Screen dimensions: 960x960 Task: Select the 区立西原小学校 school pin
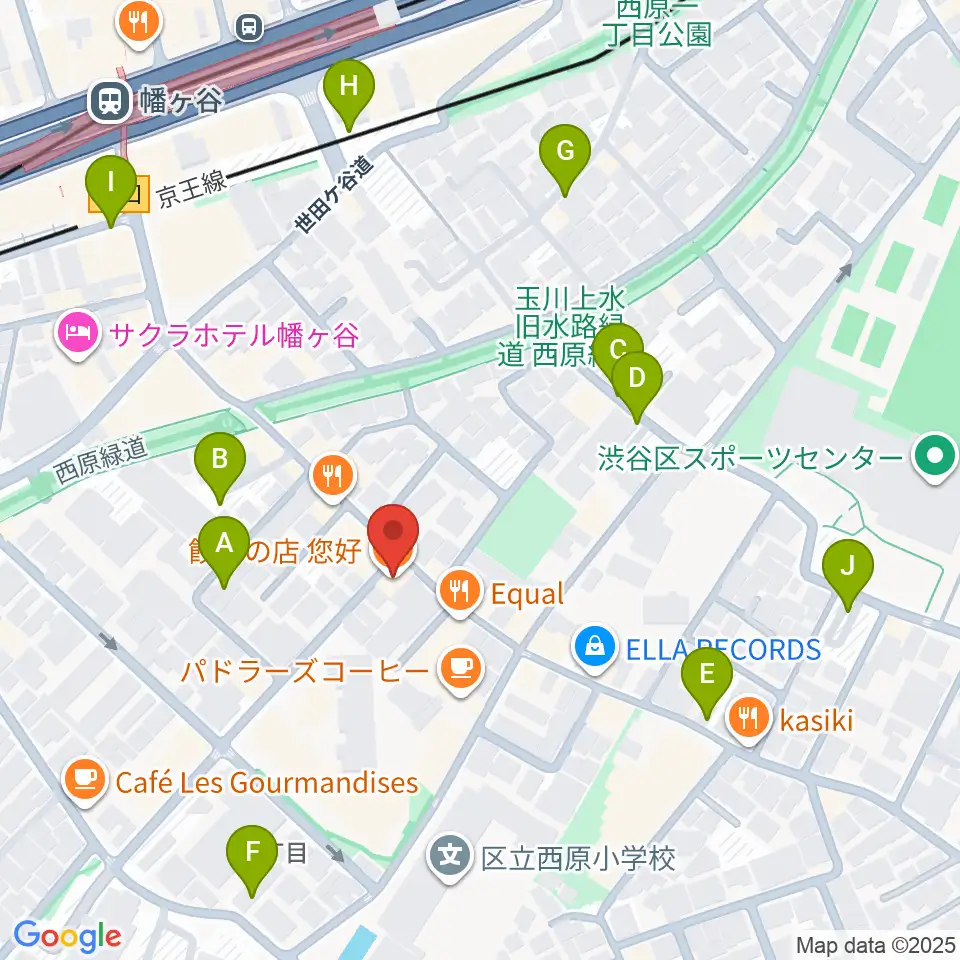coord(450,857)
